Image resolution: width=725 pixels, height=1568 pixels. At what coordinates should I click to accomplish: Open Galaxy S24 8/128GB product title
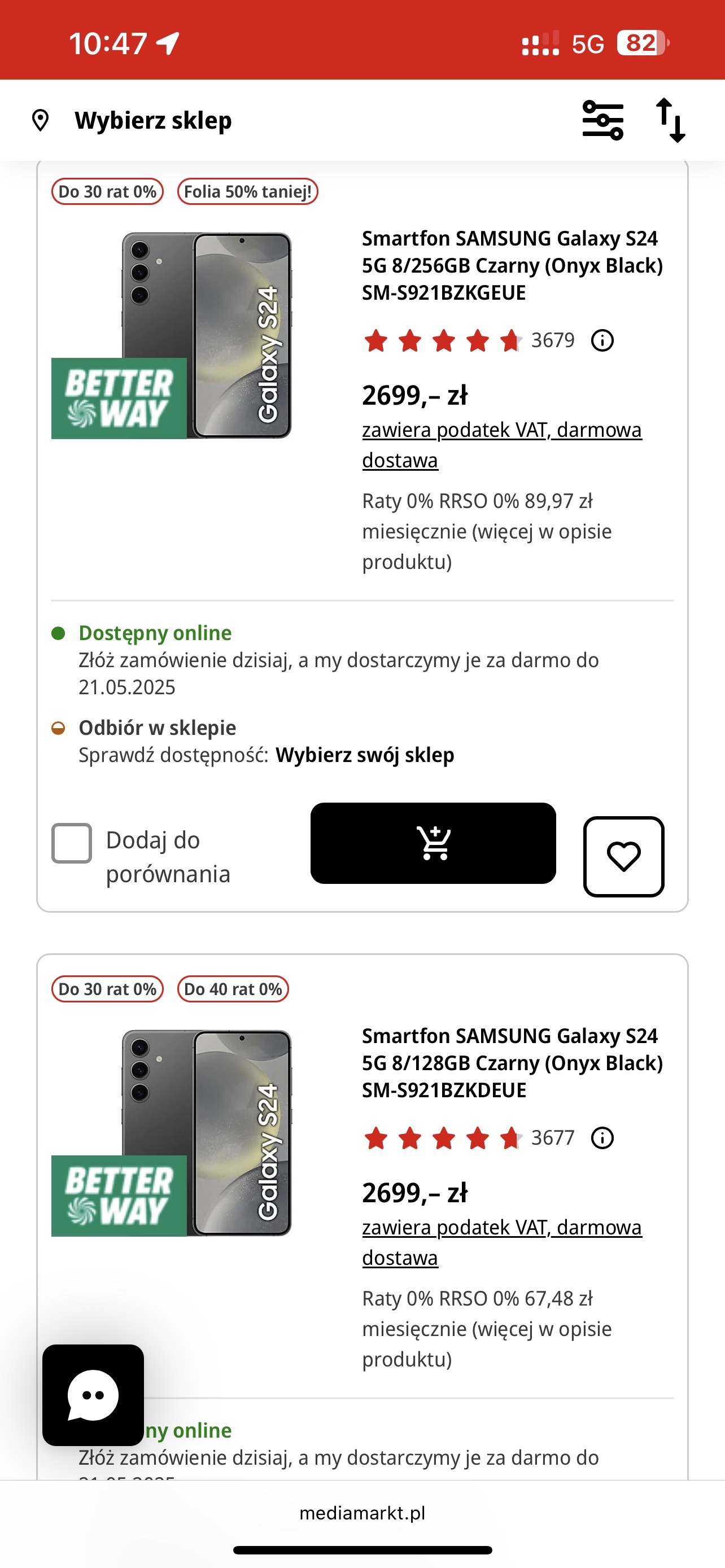click(x=512, y=1063)
